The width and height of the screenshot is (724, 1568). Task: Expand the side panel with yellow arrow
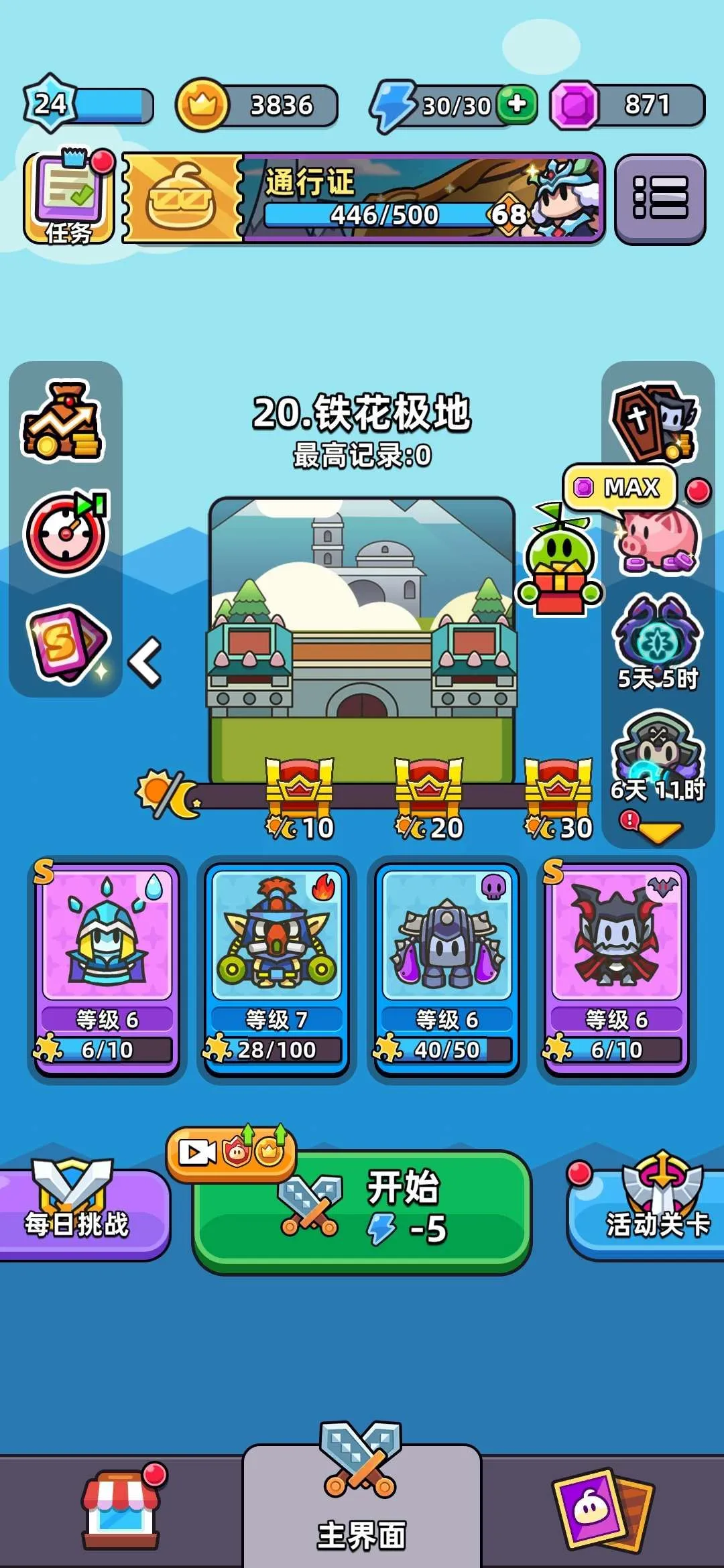(x=660, y=832)
